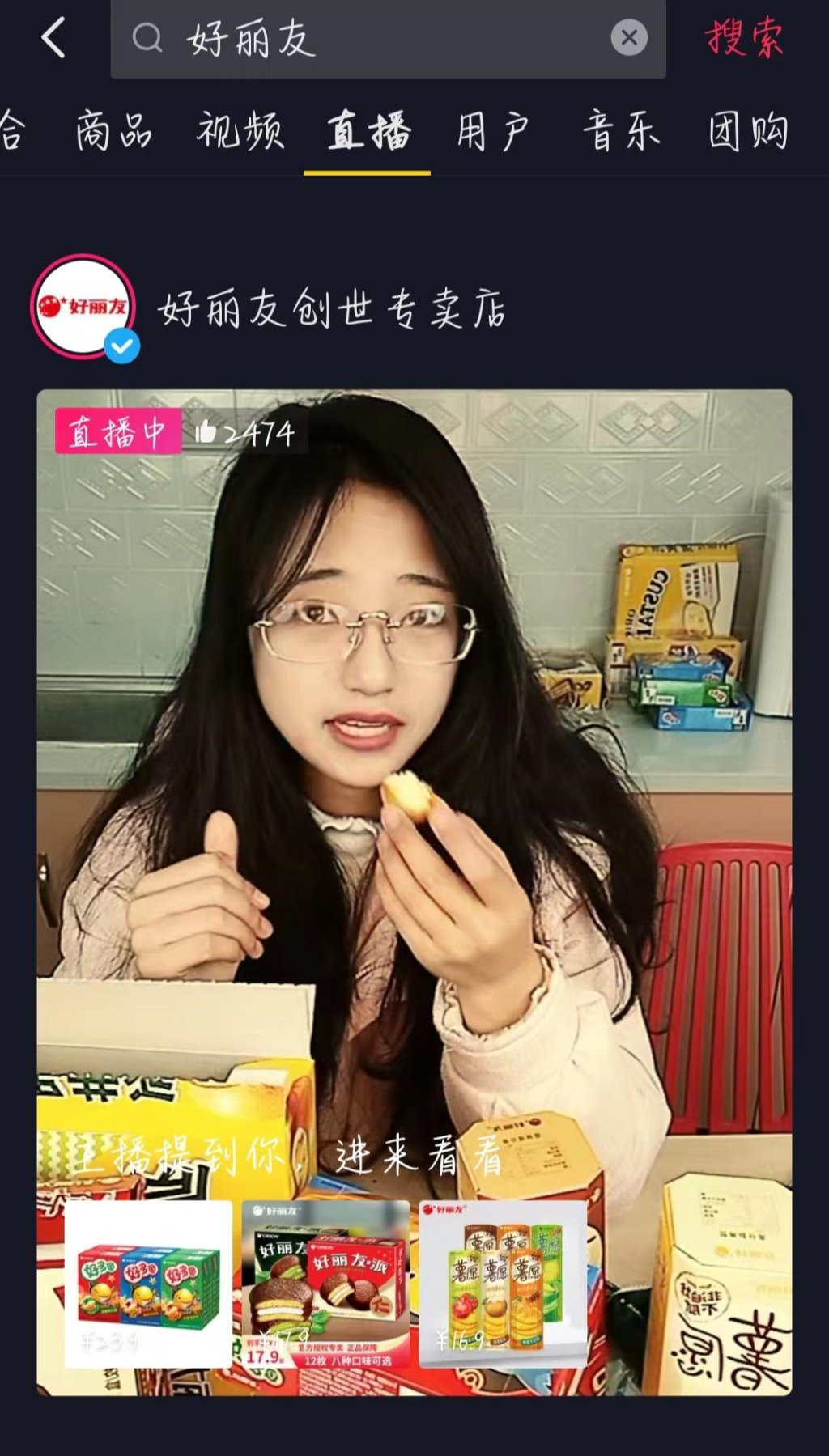
Task: Select the 直播 tab
Action: pos(368,131)
